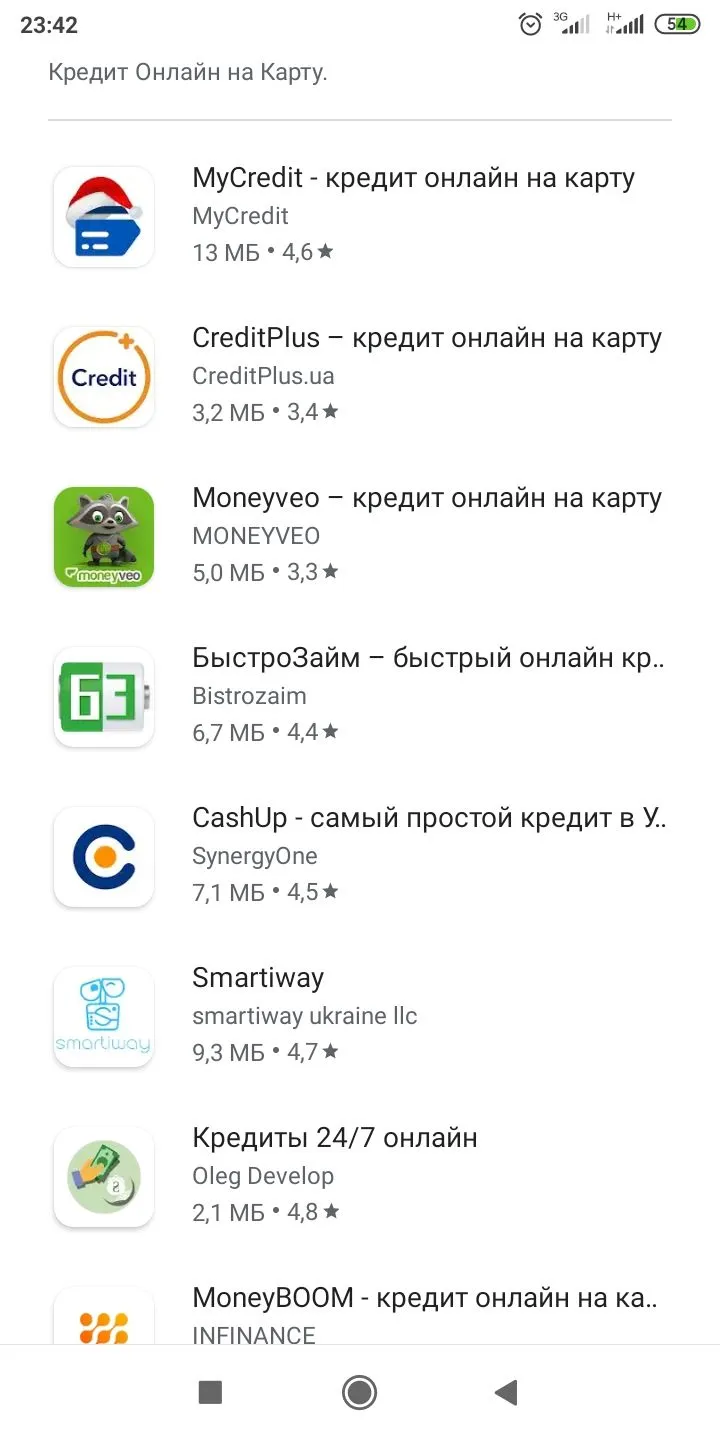Tap the system home button
Image resolution: width=720 pixels, height=1440 pixels.
[x=359, y=1392]
